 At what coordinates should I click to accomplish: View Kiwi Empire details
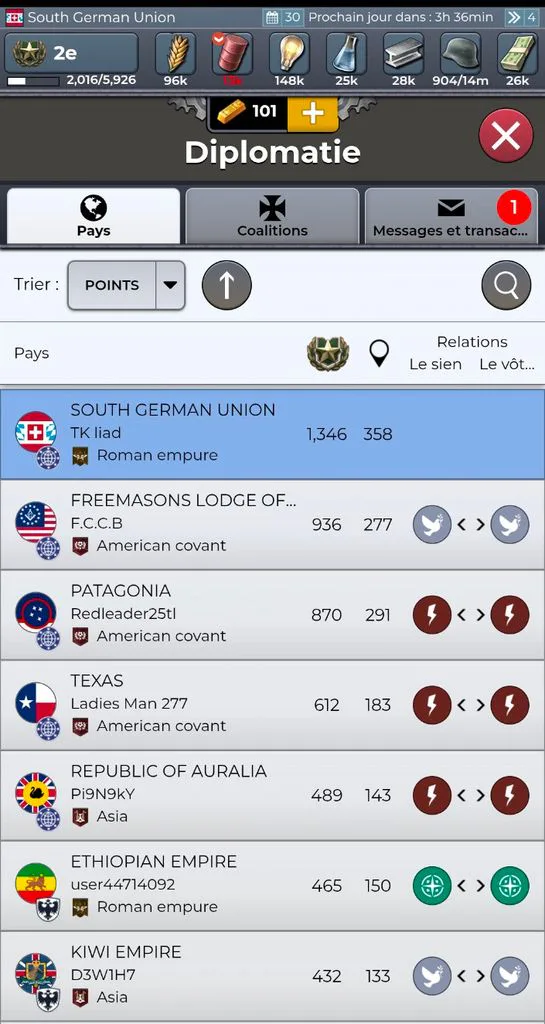[x=272, y=976]
